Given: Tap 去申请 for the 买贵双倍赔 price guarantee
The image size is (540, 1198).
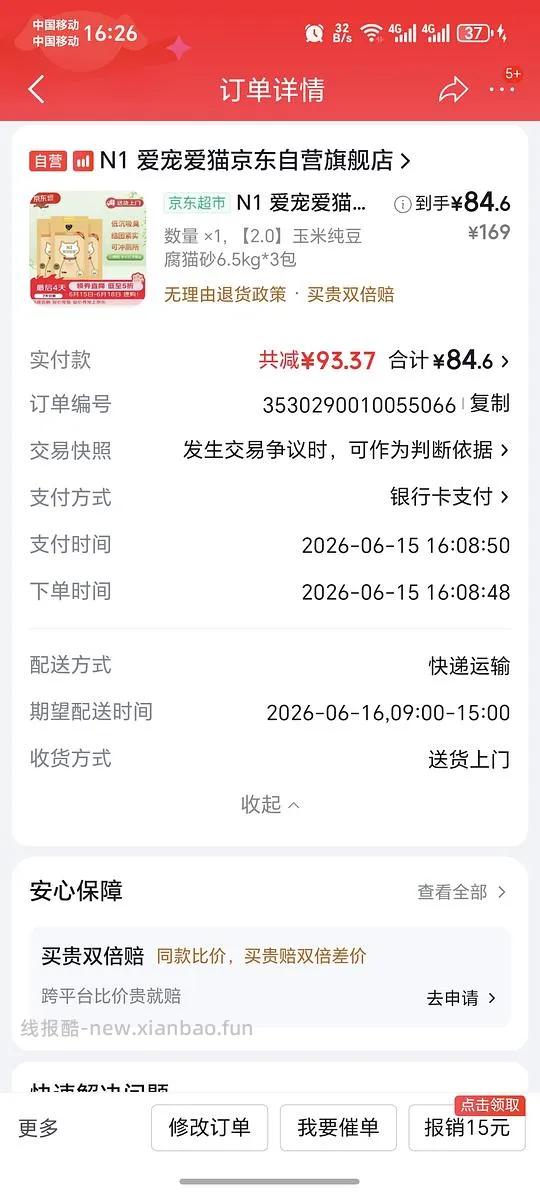Looking at the screenshot, I should pos(461,998).
